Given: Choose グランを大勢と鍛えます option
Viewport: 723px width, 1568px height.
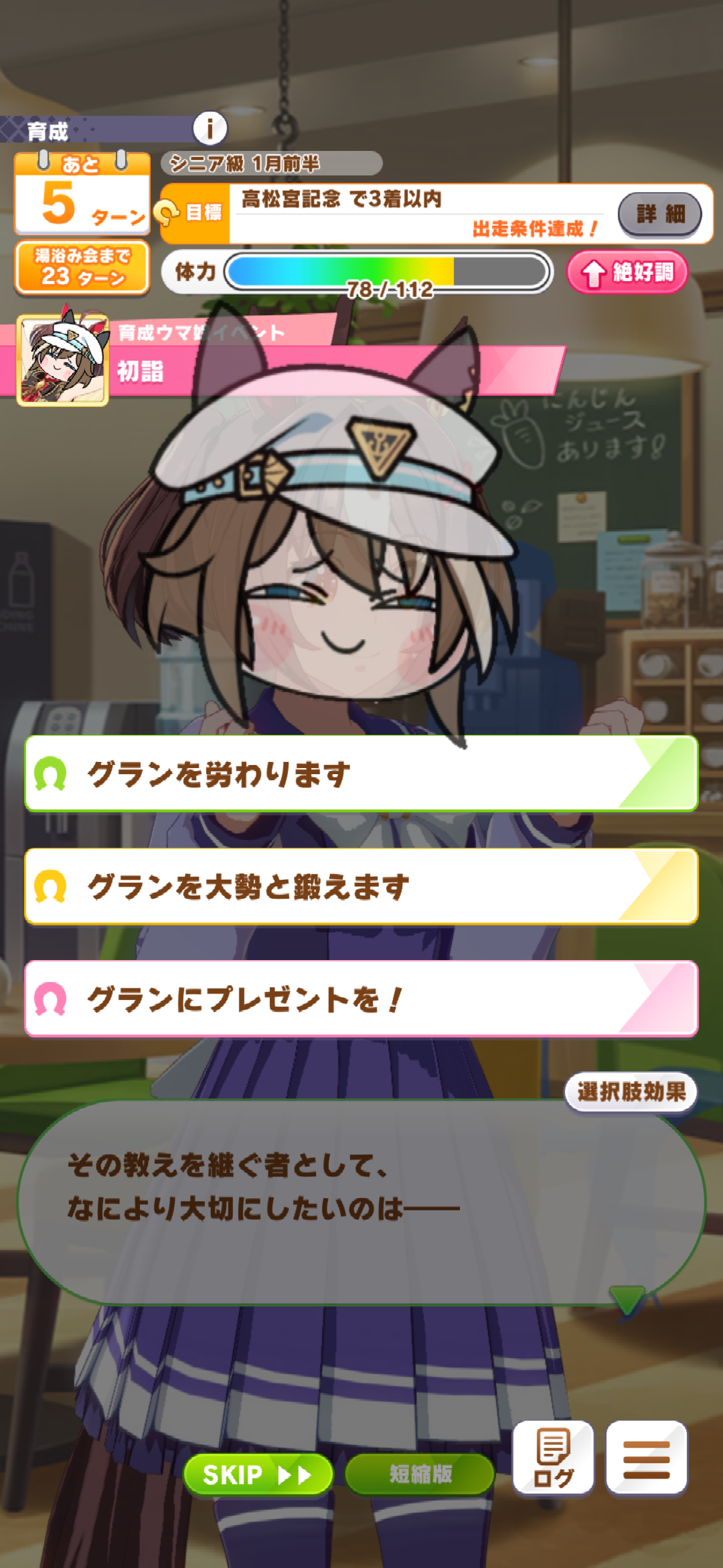Looking at the screenshot, I should pyautogui.click(x=361, y=886).
